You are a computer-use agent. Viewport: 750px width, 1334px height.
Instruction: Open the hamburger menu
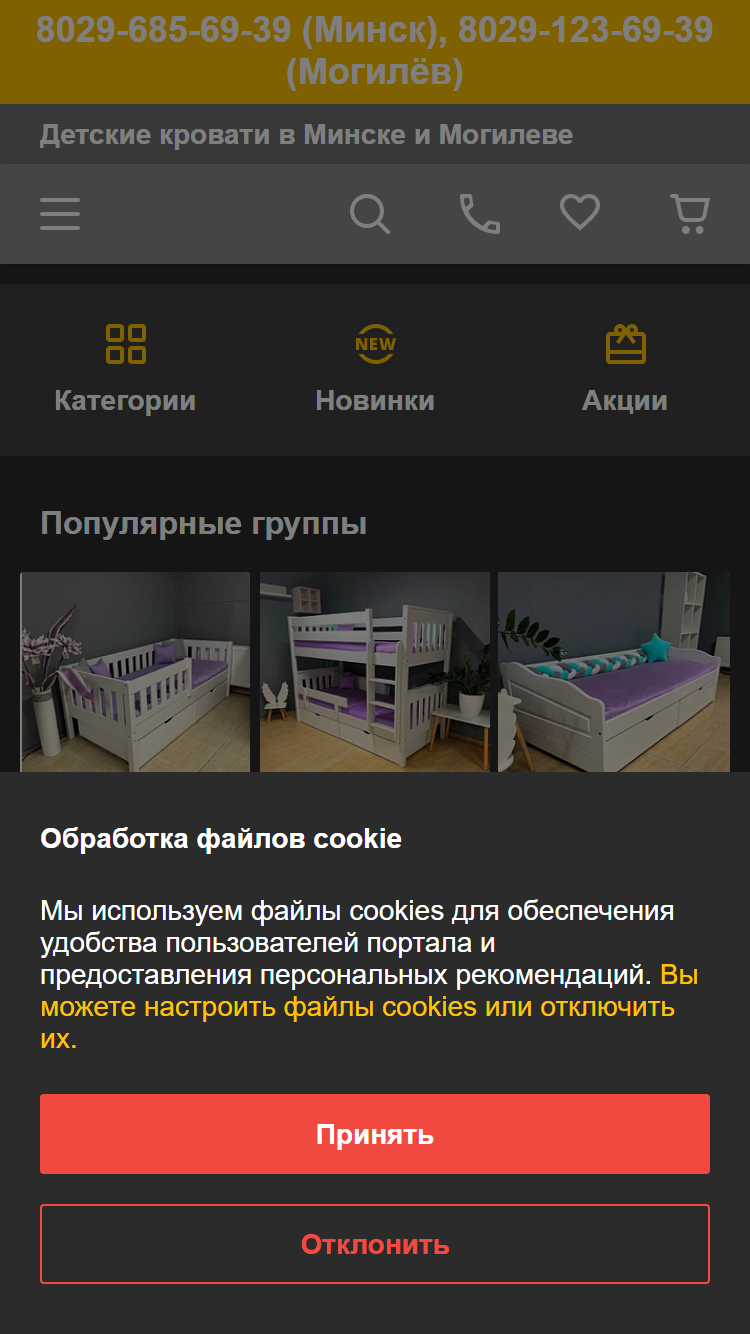[x=60, y=214]
